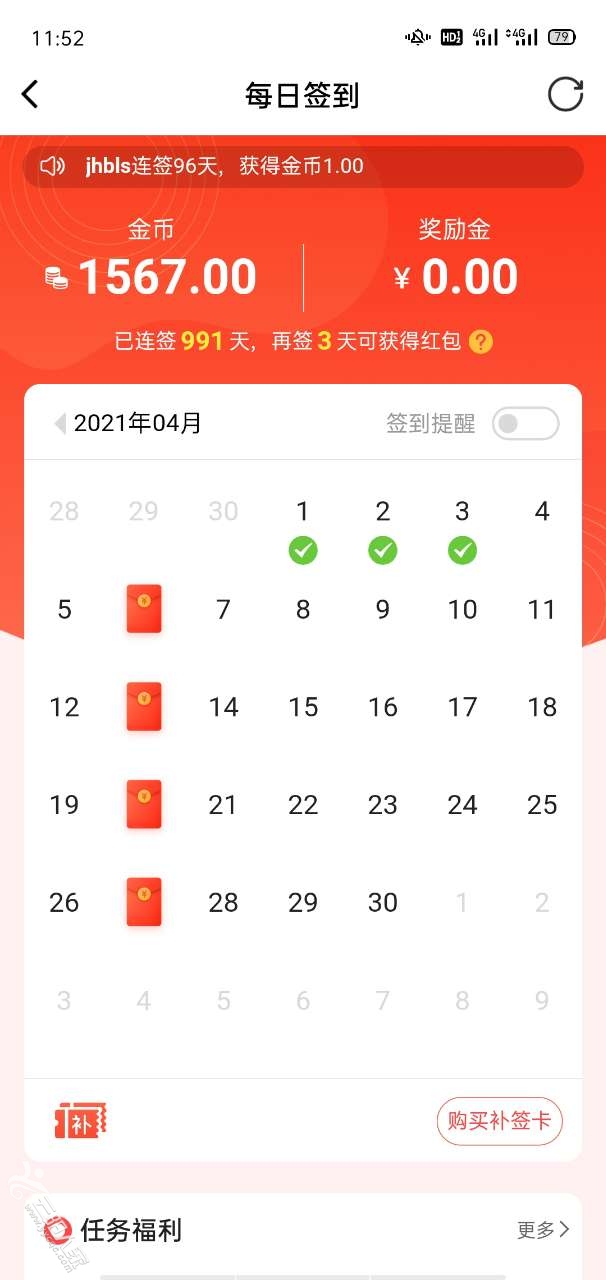Open the 补 make-up sign card icon
Screen dimensions: 606x1280
(x=80, y=1121)
